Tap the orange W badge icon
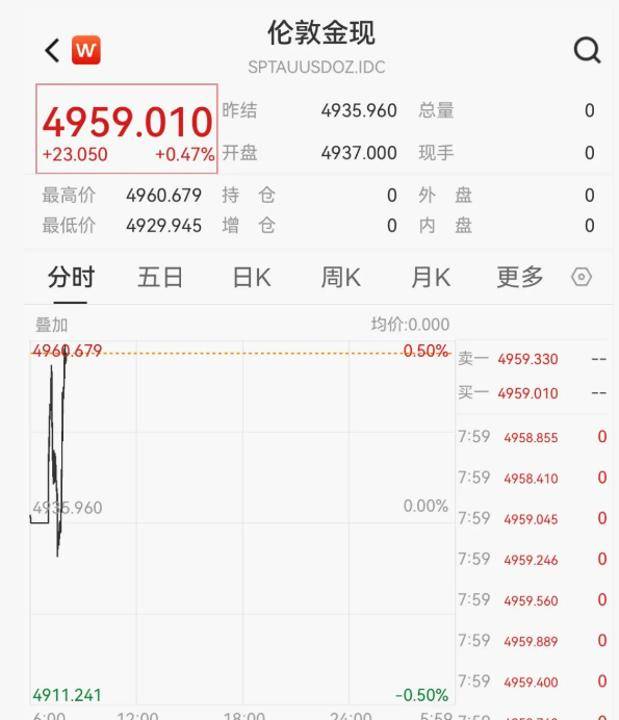The height and width of the screenshot is (720, 619). 86,50
